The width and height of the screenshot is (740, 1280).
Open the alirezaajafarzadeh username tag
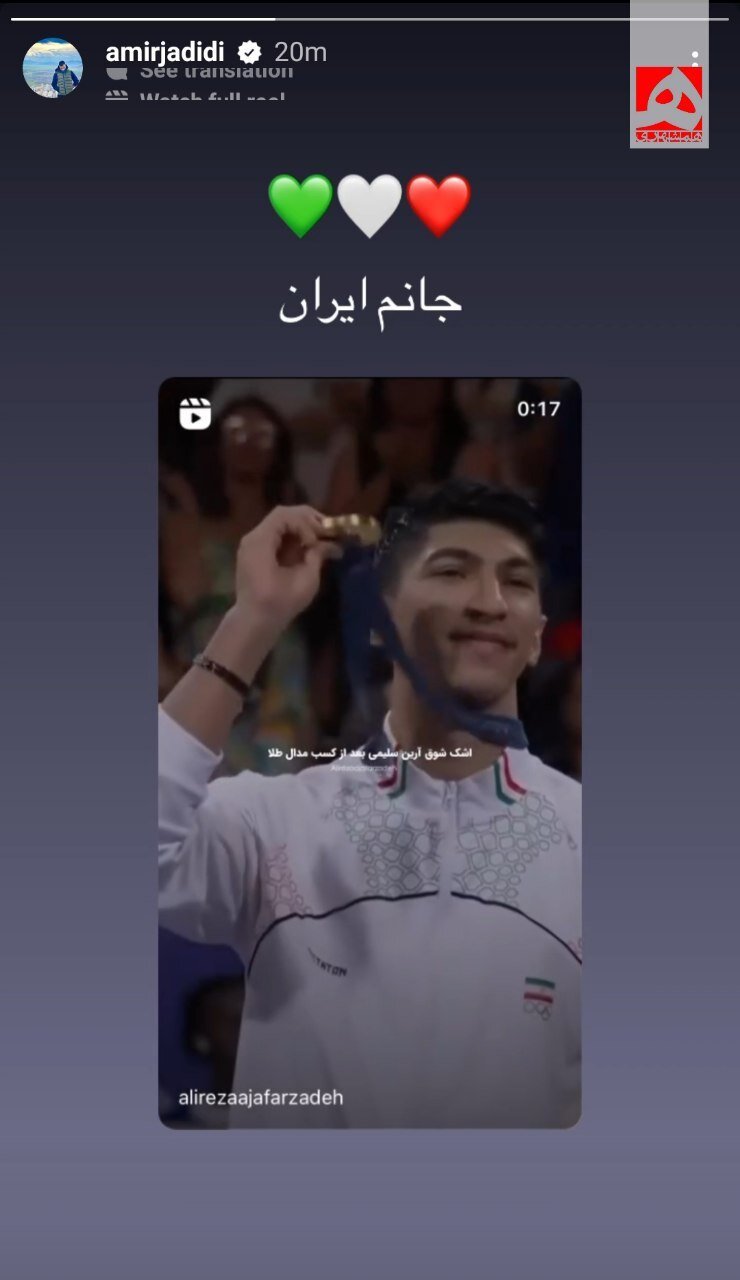click(264, 1098)
